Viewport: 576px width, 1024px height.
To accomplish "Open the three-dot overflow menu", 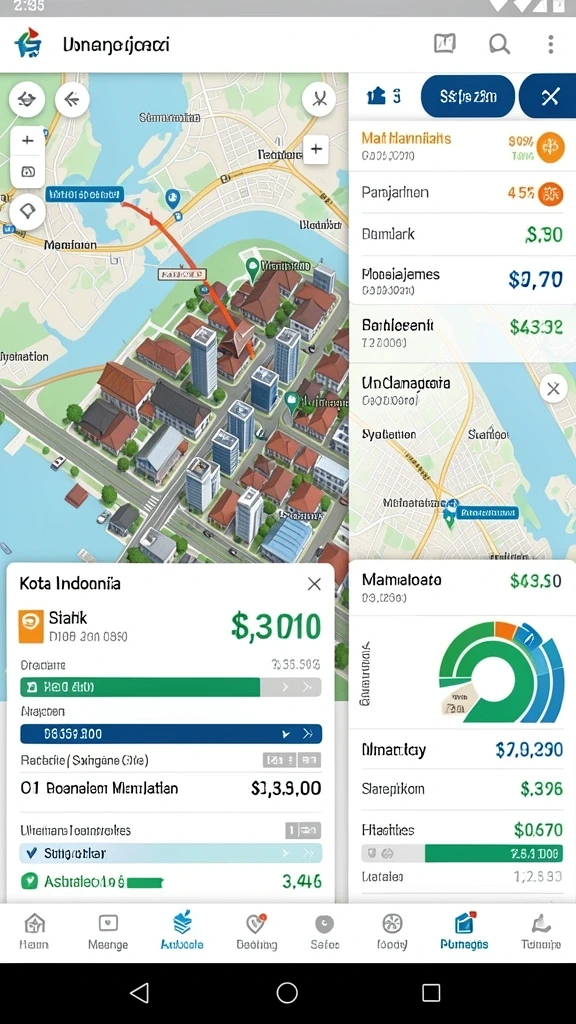I will point(551,44).
